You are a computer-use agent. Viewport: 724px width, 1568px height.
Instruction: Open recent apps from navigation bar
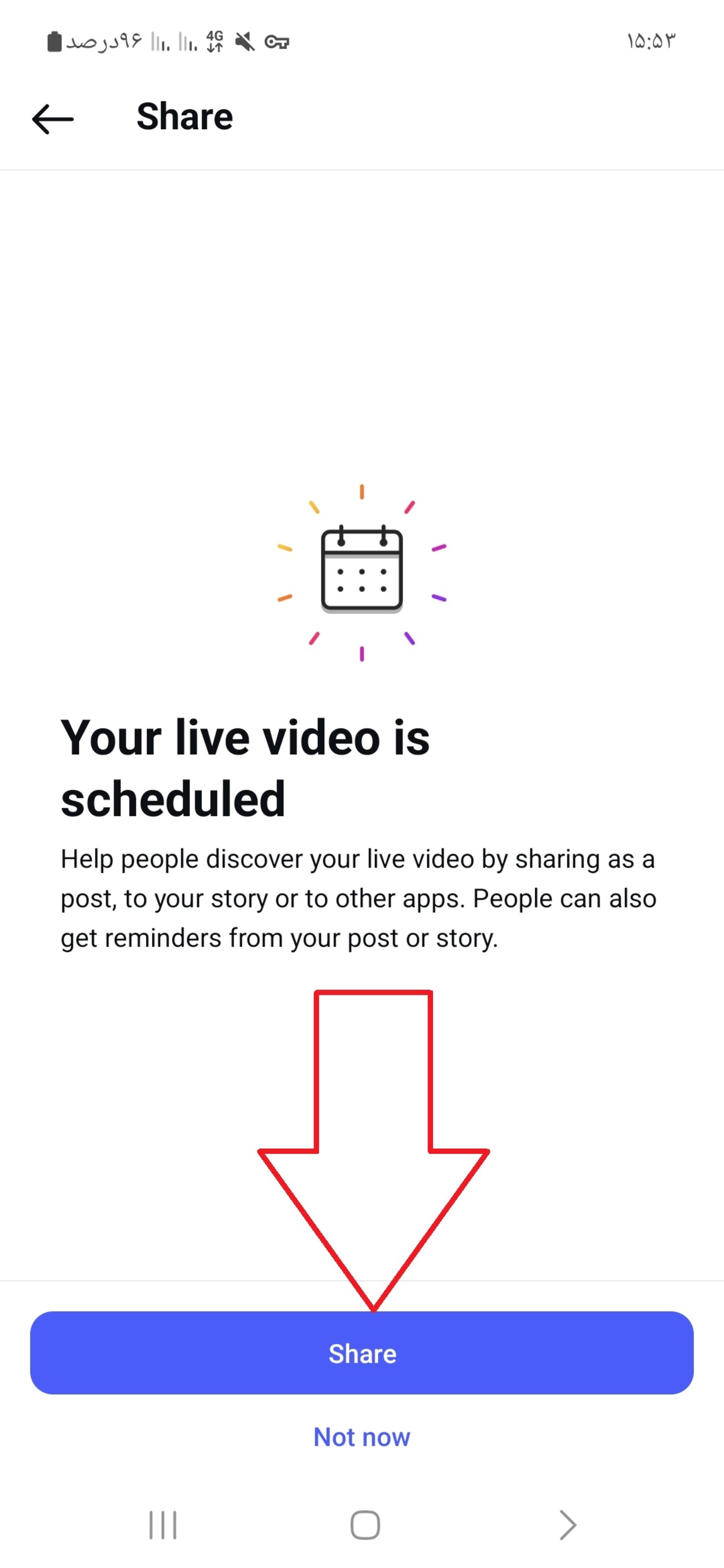(x=163, y=1525)
